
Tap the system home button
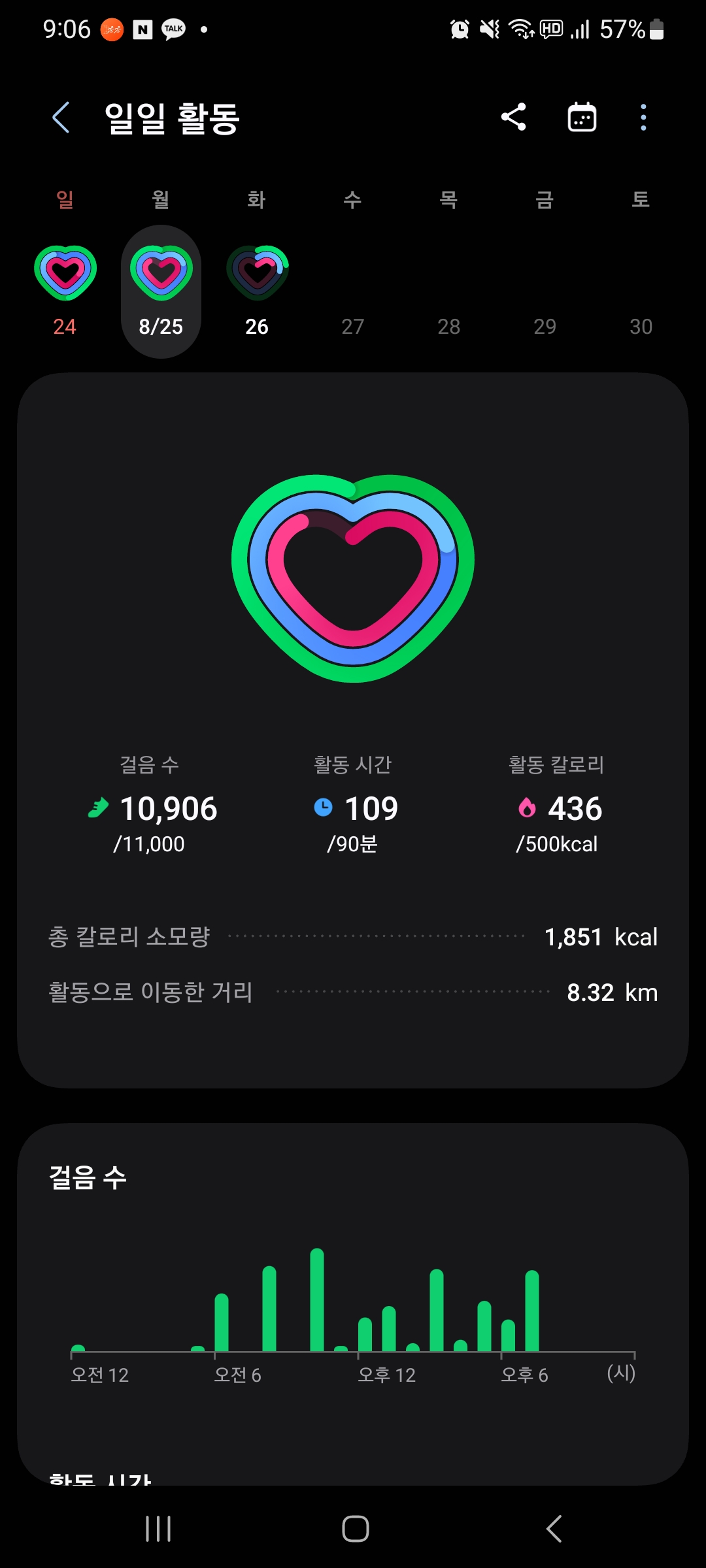(x=355, y=1529)
